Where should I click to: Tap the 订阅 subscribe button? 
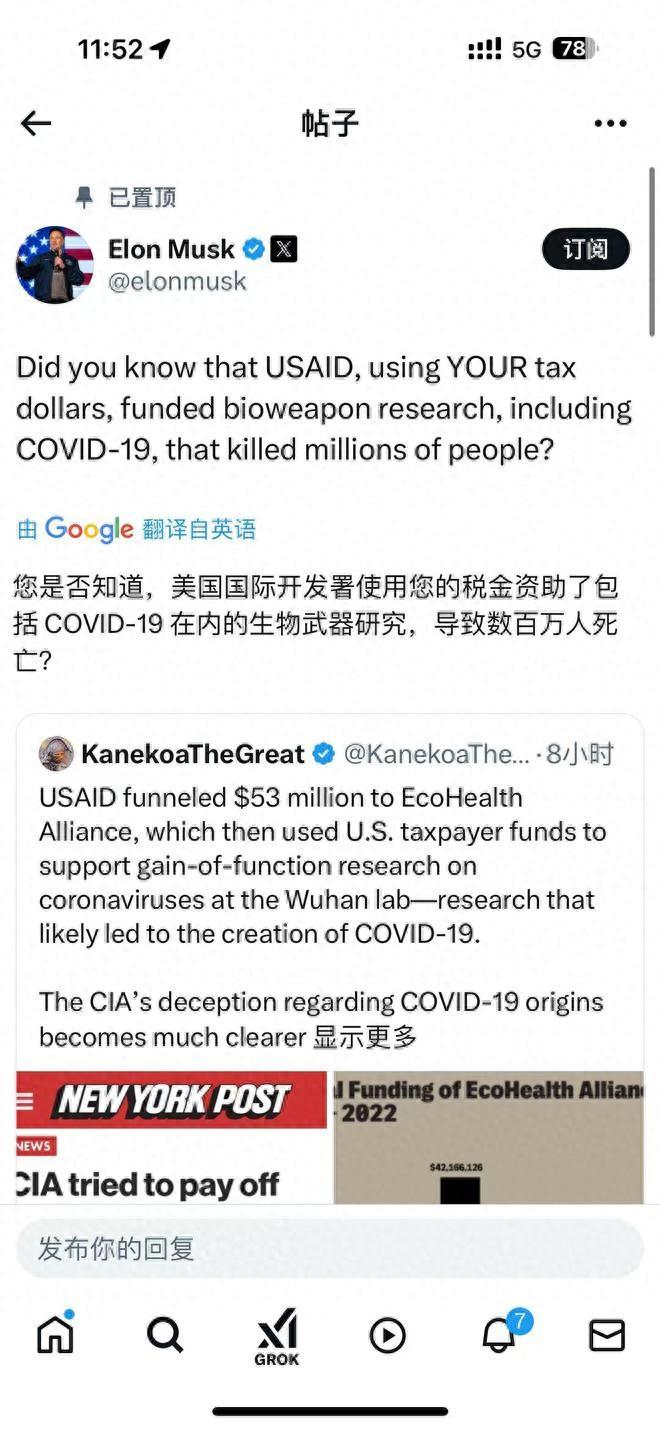pyautogui.click(x=586, y=249)
